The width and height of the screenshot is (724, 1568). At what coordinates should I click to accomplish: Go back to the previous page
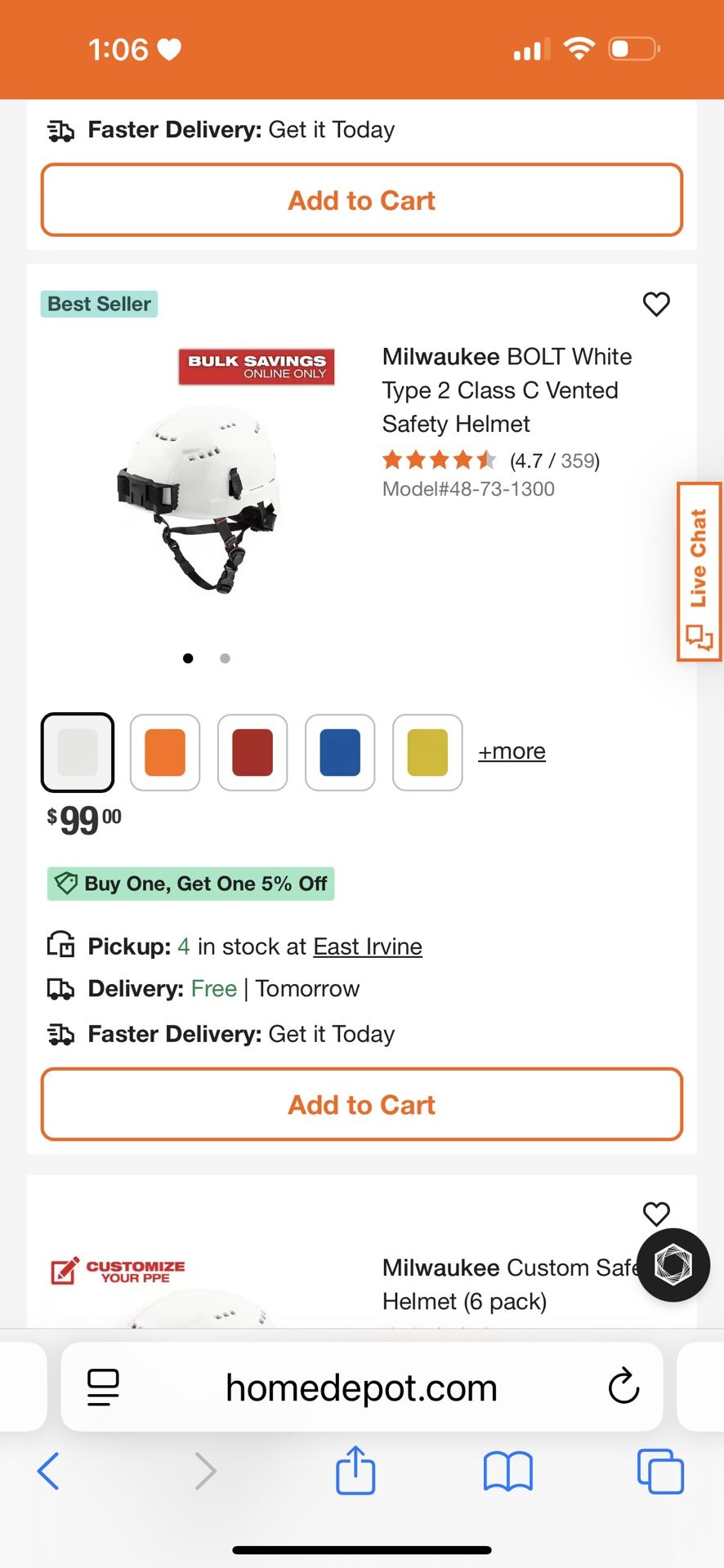point(48,1471)
